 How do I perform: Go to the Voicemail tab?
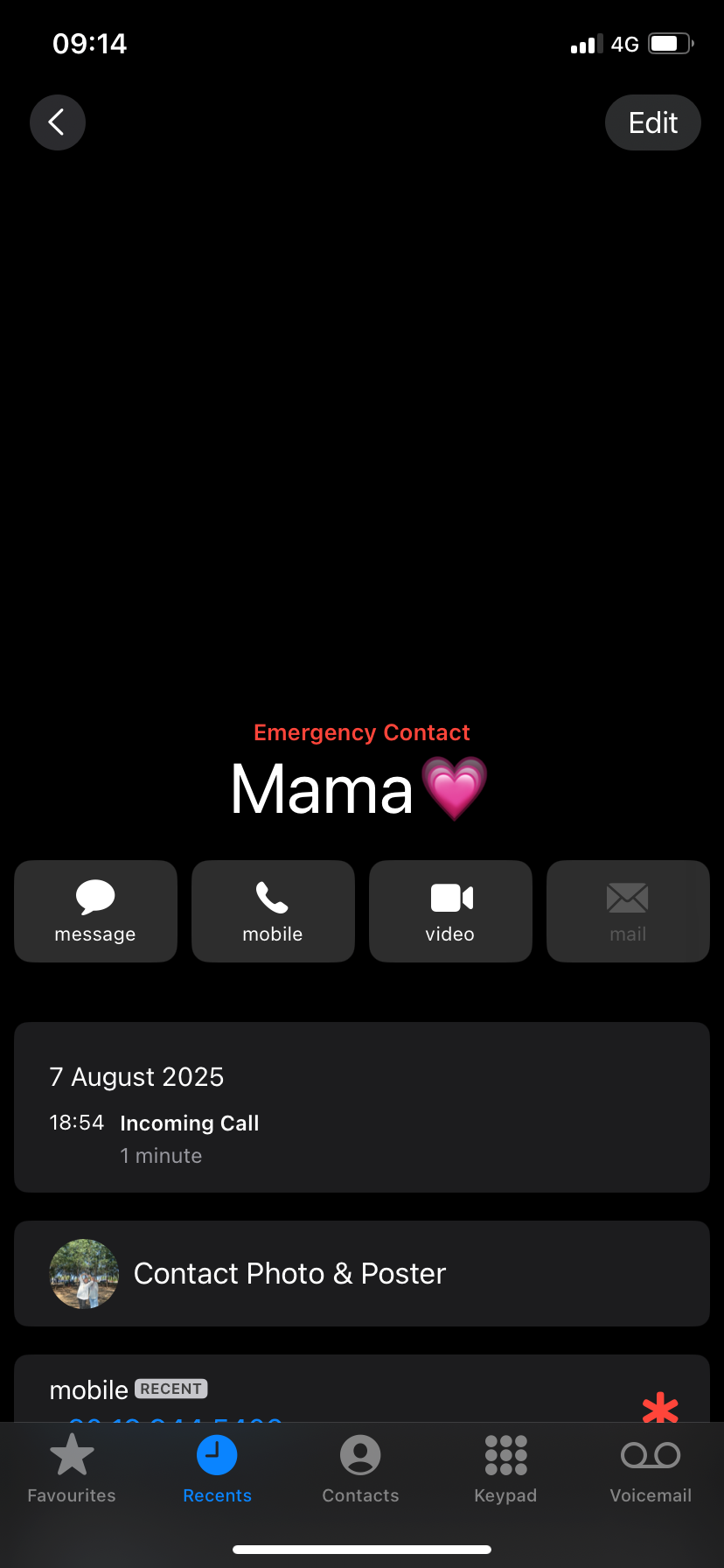[651, 1468]
